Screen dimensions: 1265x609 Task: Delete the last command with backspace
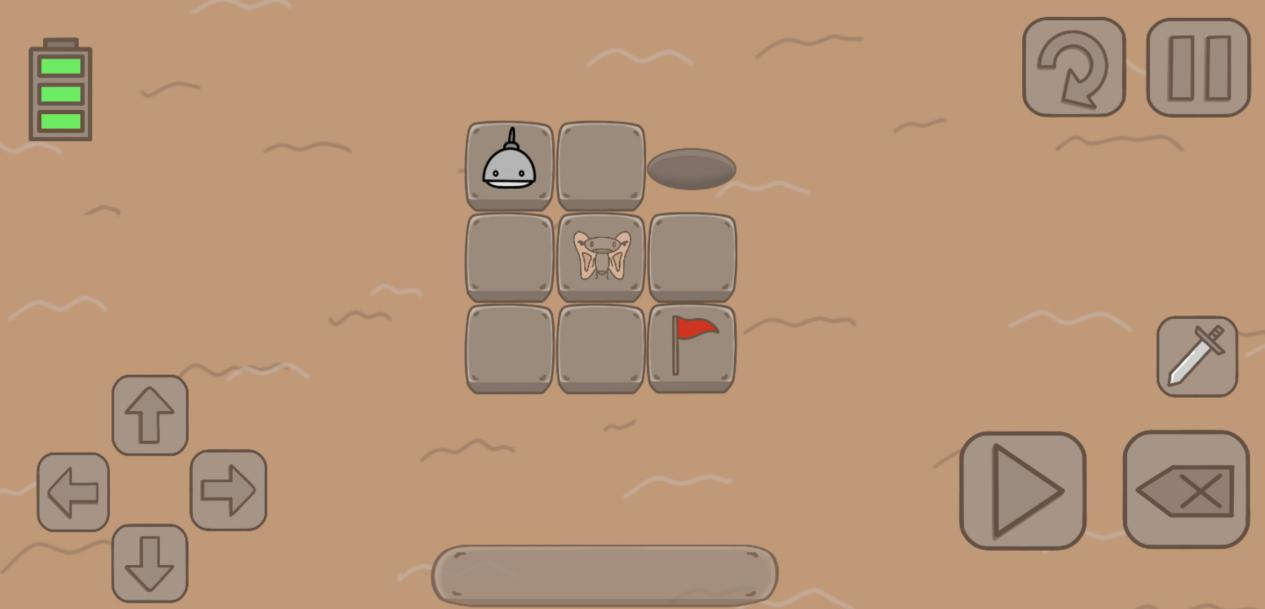point(1186,490)
